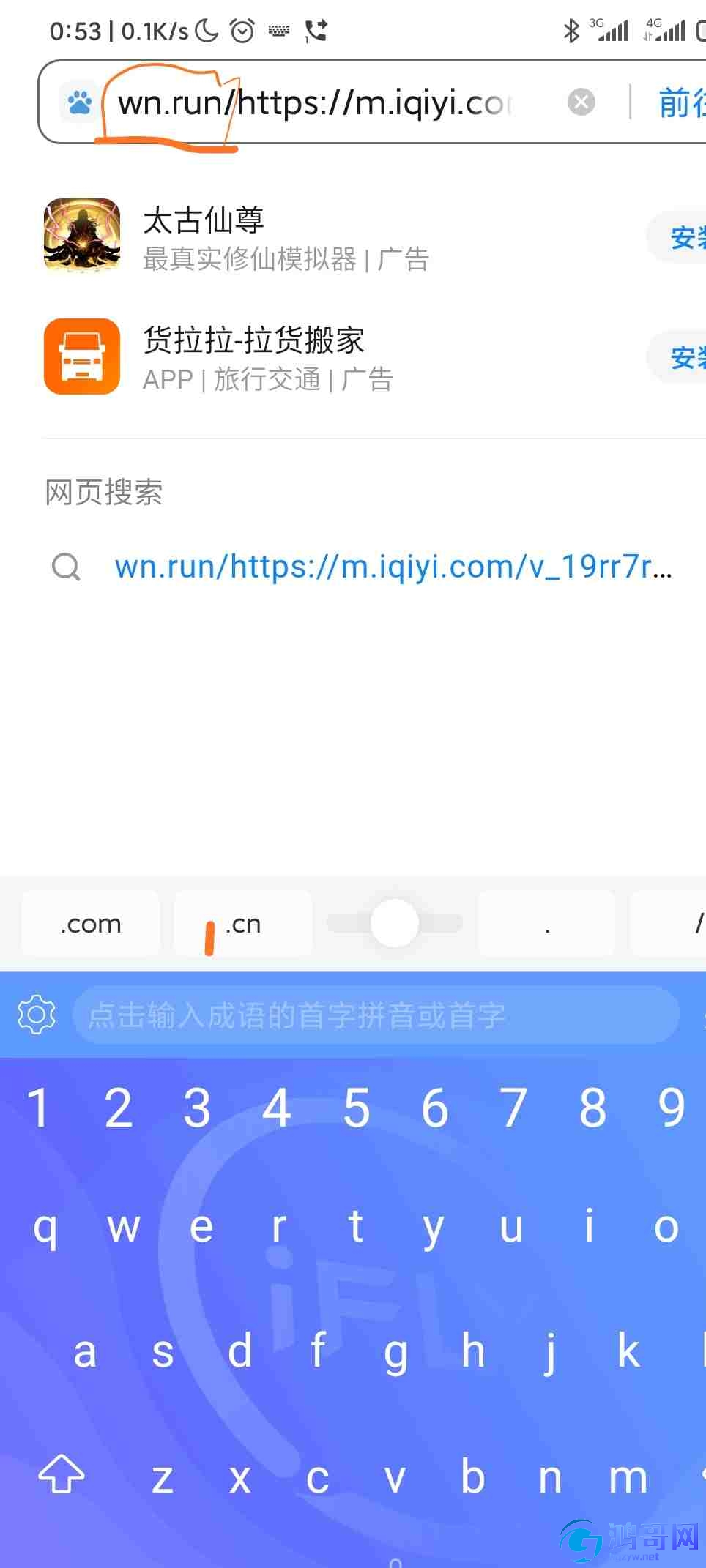
Task: Insert .cn shortcut
Action: 242,924
